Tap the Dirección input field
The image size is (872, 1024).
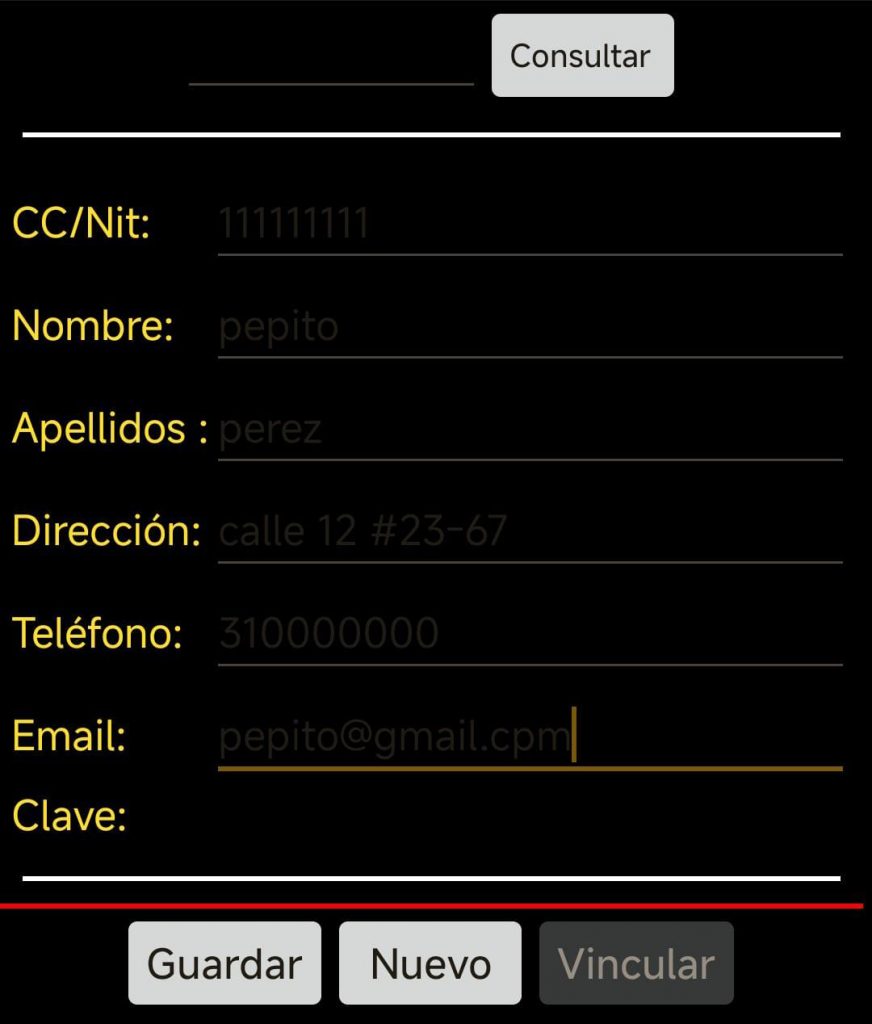(x=529, y=532)
